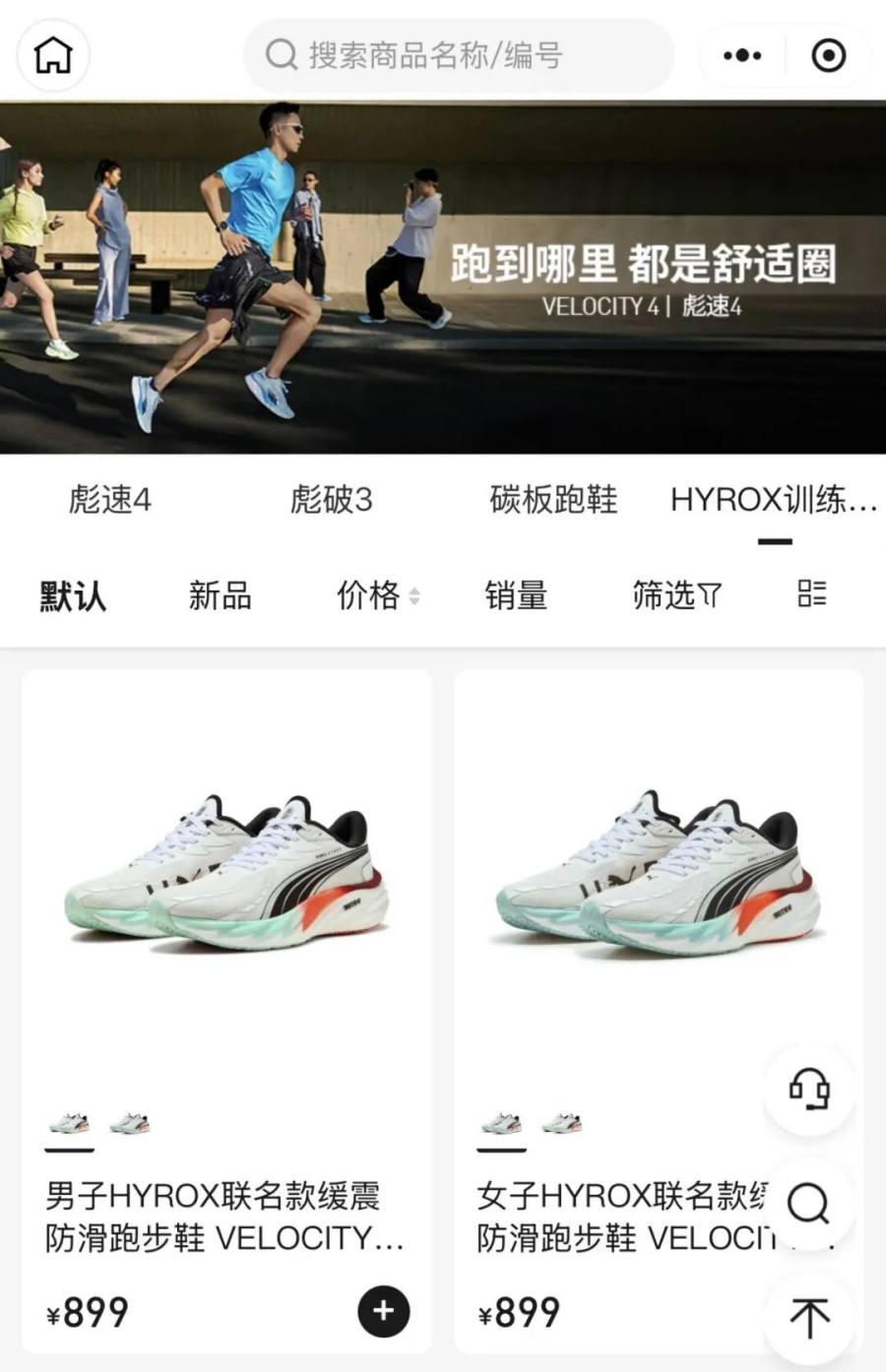Switch to the 彪速4 category tab
The image size is (886, 1372).
[109, 500]
